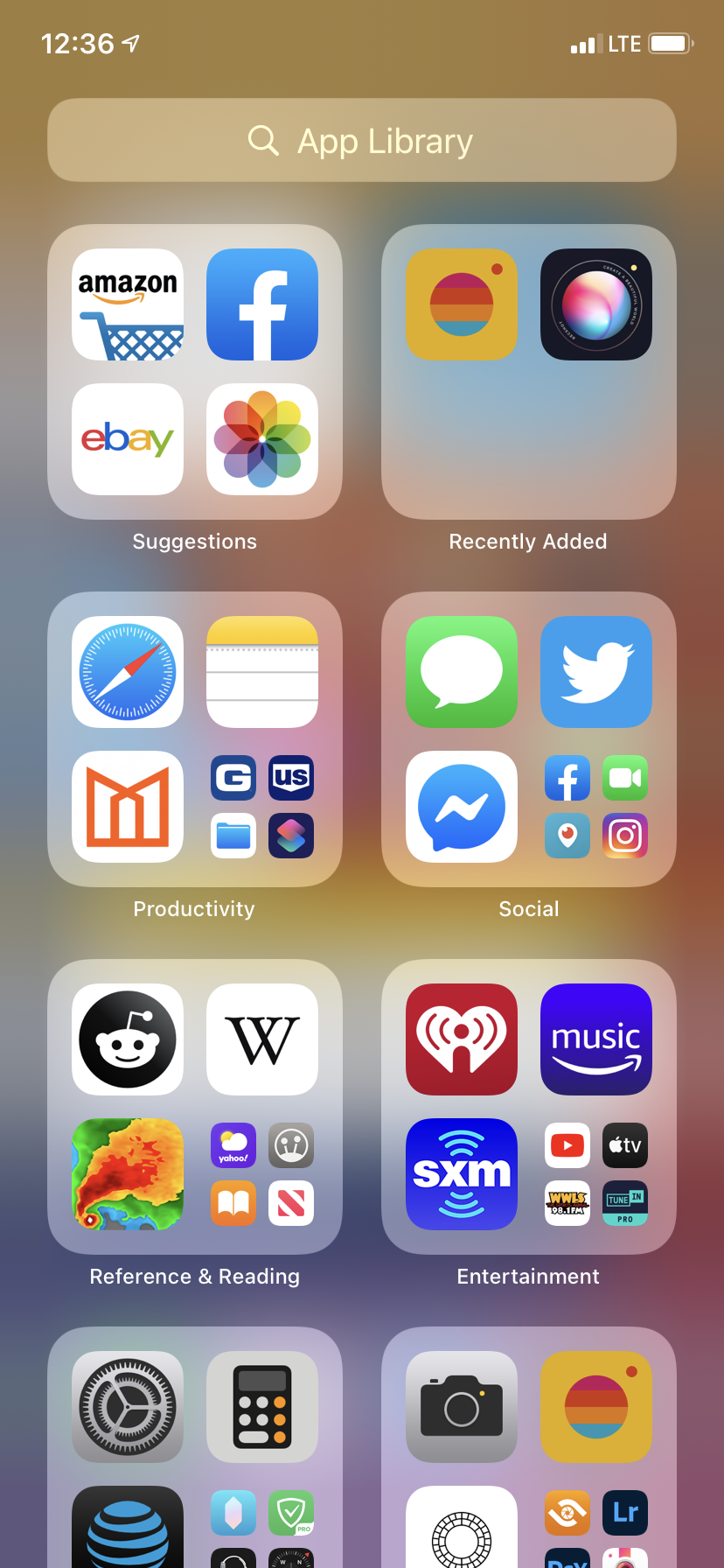The width and height of the screenshot is (724, 1568).
Task: Open the App Library search field
Action: (x=361, y=140)
